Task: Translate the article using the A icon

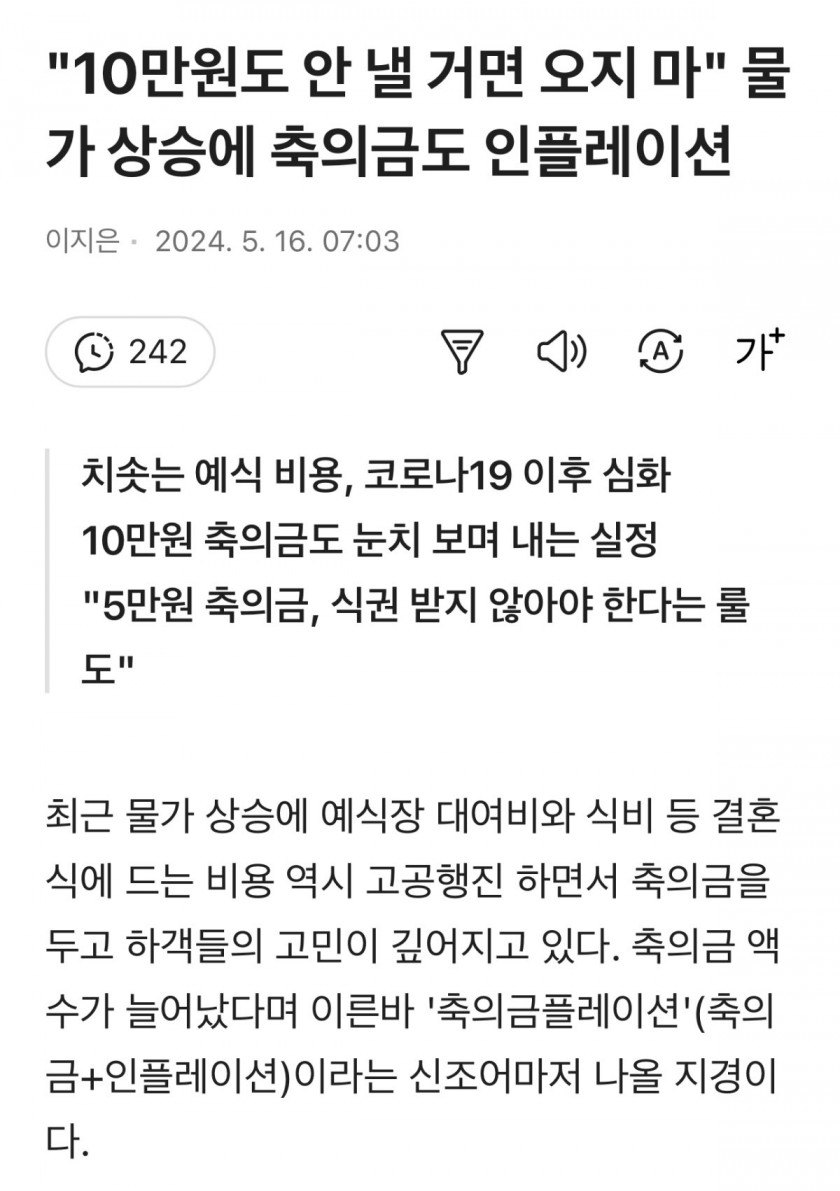Action: pyautogui.click(x=660, y=351)
